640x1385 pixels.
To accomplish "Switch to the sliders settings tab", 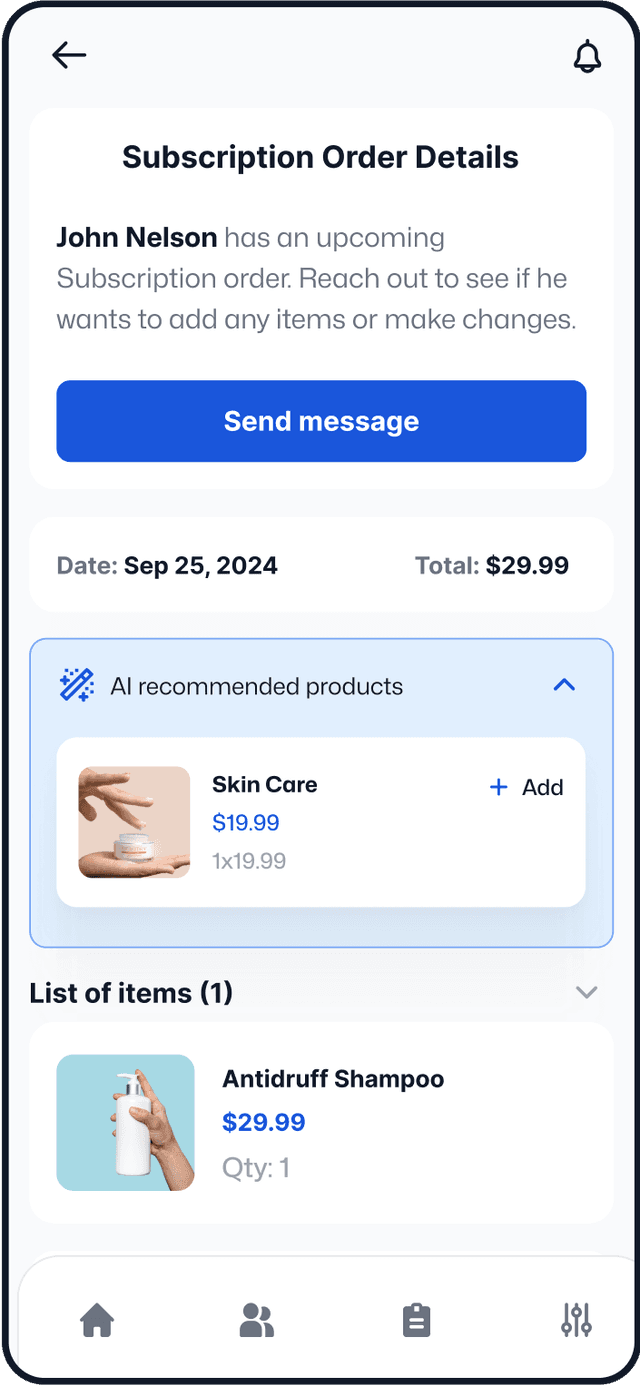I will coord(576,1321).
